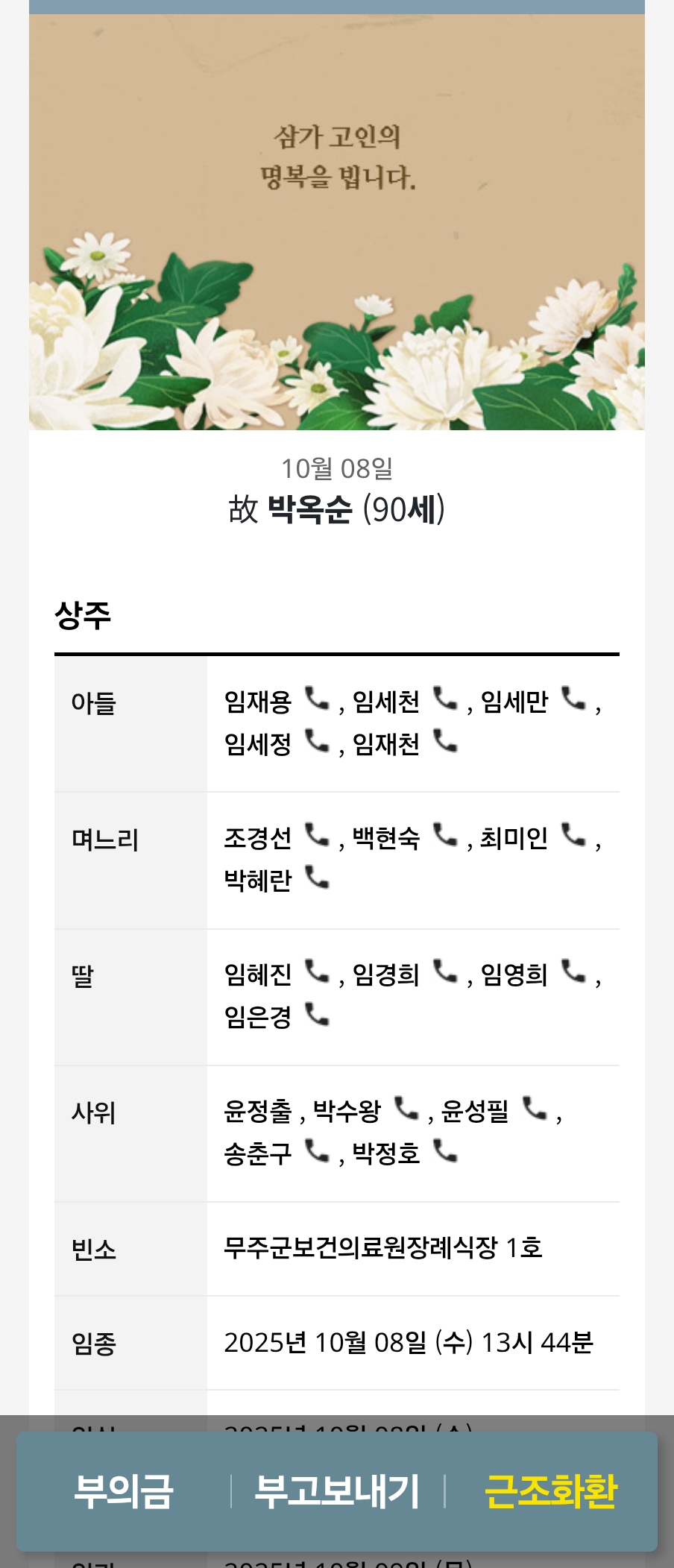The width and height of the screenshot is (674, 1568).
Task: Order a 근조화환 funeral wreath
Action: coord(550,1491)
